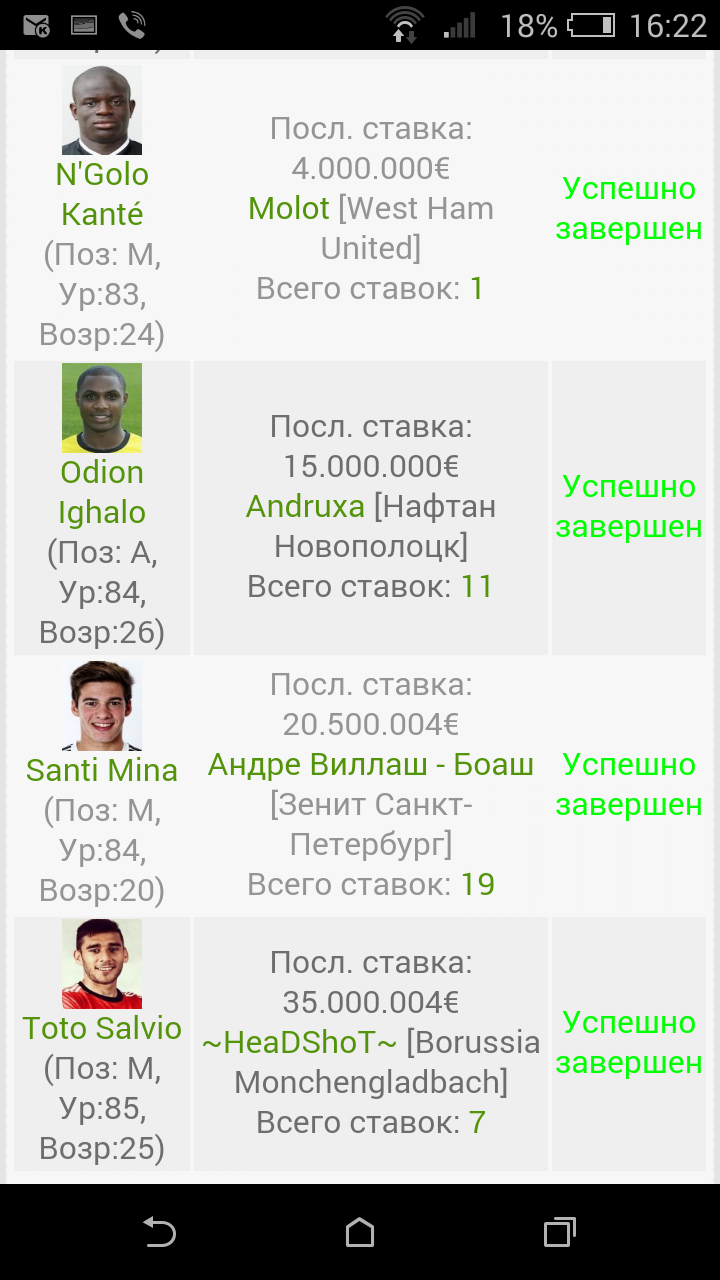View bidder Andruxa's profile
Viewport: 720px width, 1280px height.
click(305, 506)
